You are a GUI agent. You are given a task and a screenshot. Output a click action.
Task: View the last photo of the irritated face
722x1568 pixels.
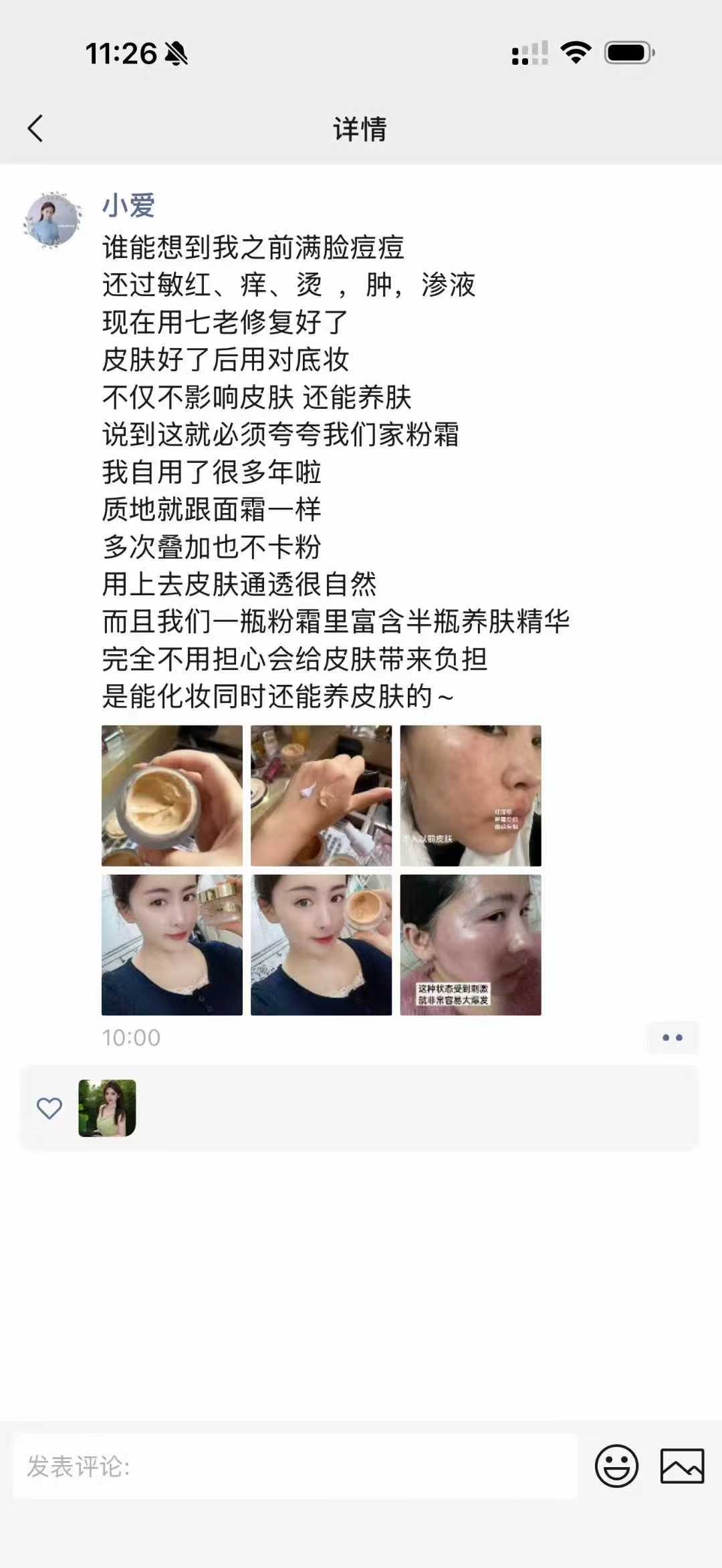click(x=470, y=945)
